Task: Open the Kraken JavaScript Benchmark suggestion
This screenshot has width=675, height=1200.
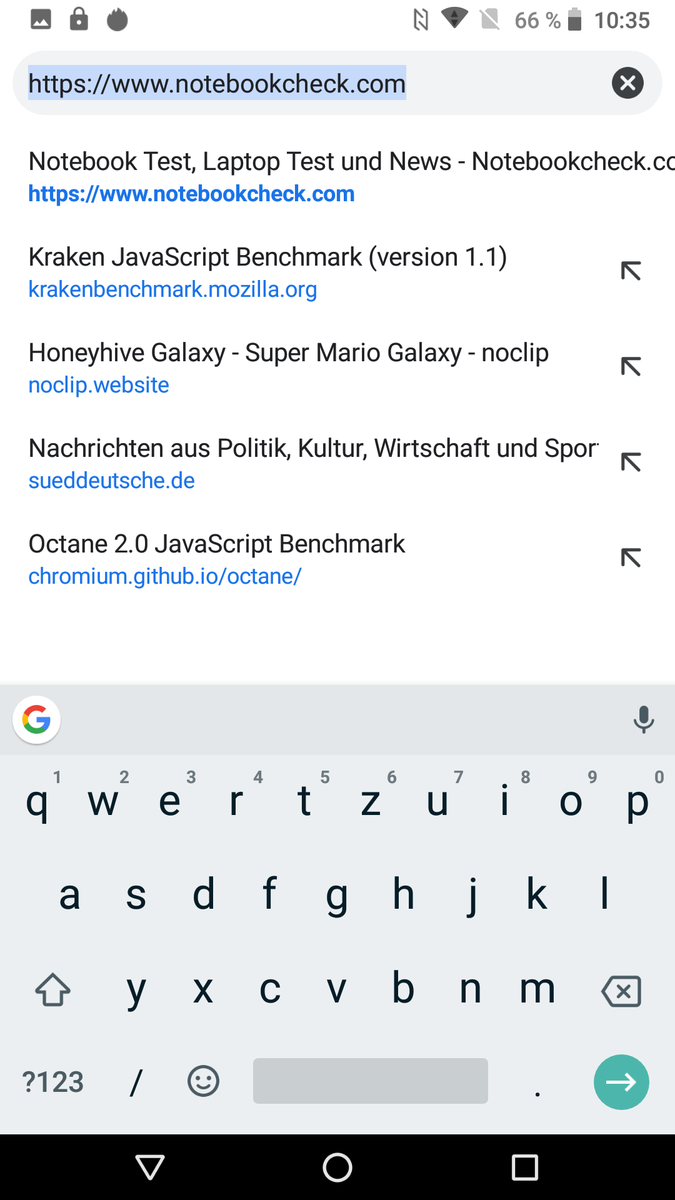Action: [x=300, y=273]
